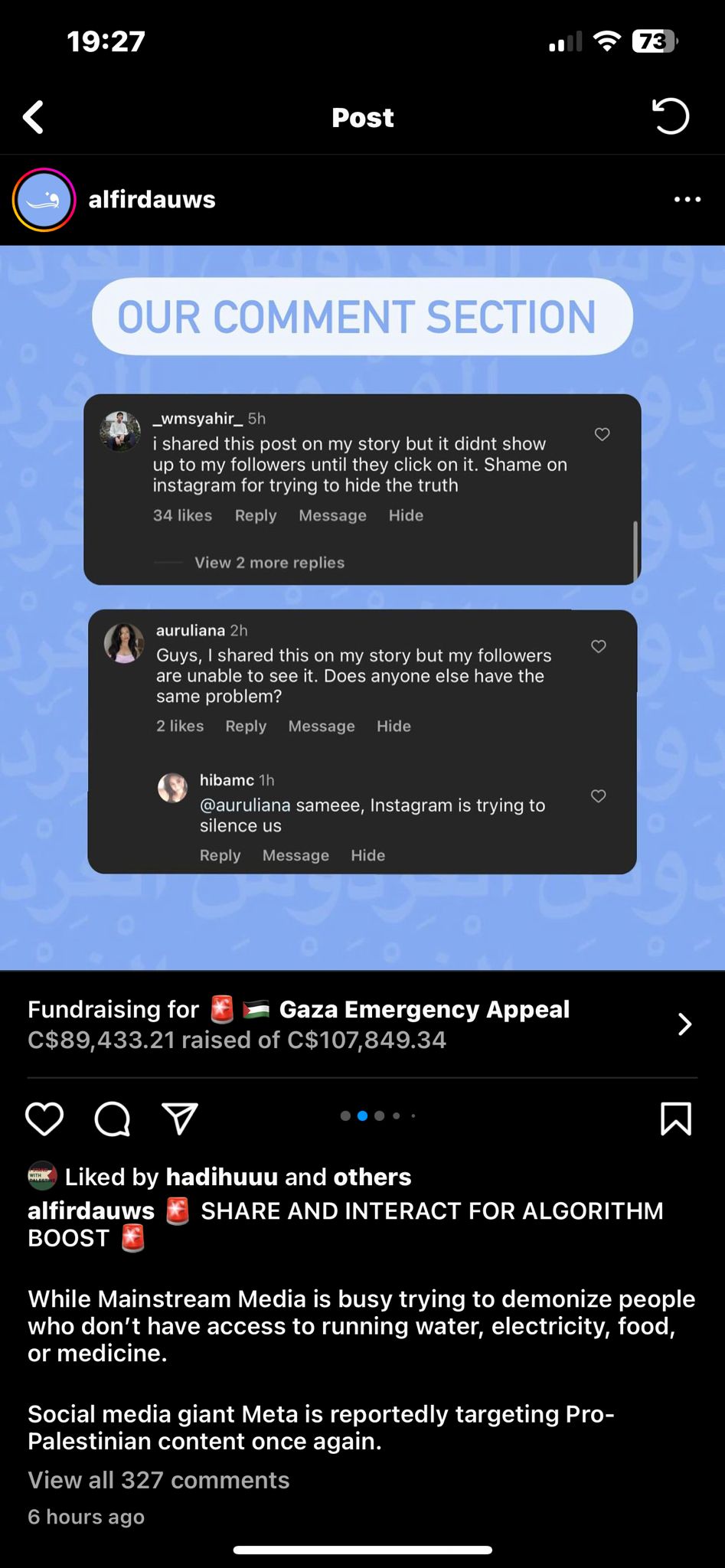Share the post via paper plane icon

tap(180, 1119)
